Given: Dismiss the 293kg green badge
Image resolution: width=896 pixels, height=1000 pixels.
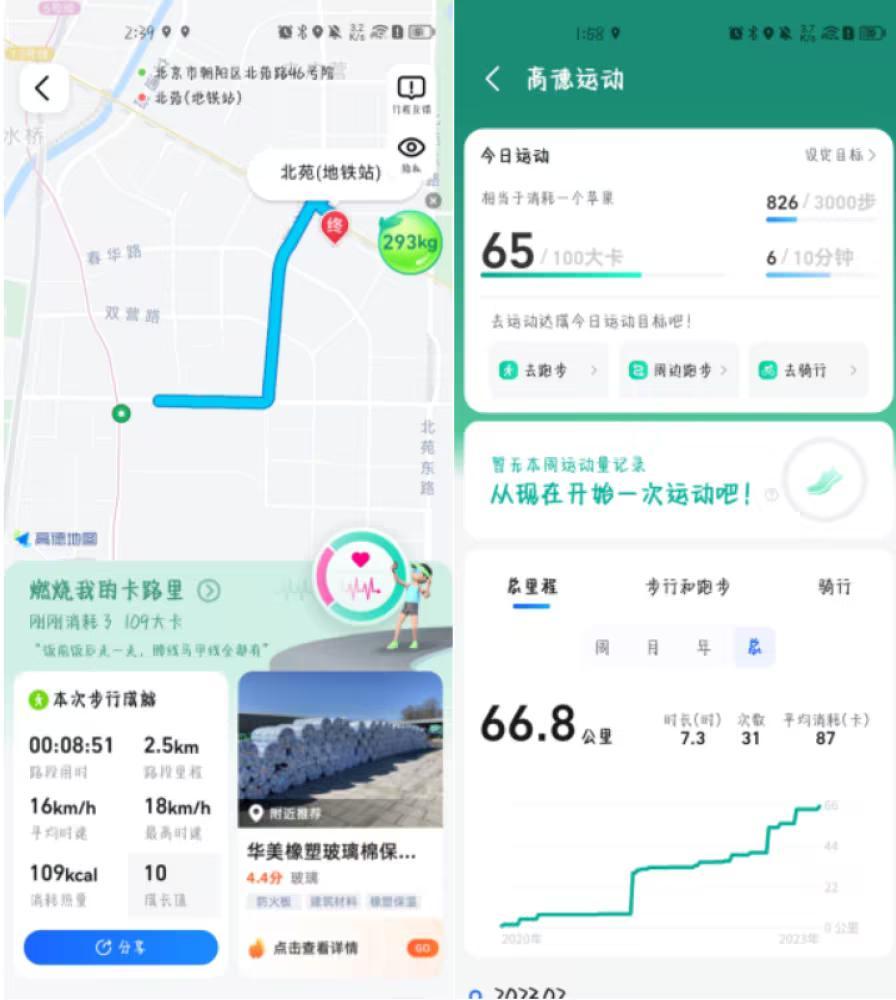Looking at the screenshot, I should click(x=433, y=201).
